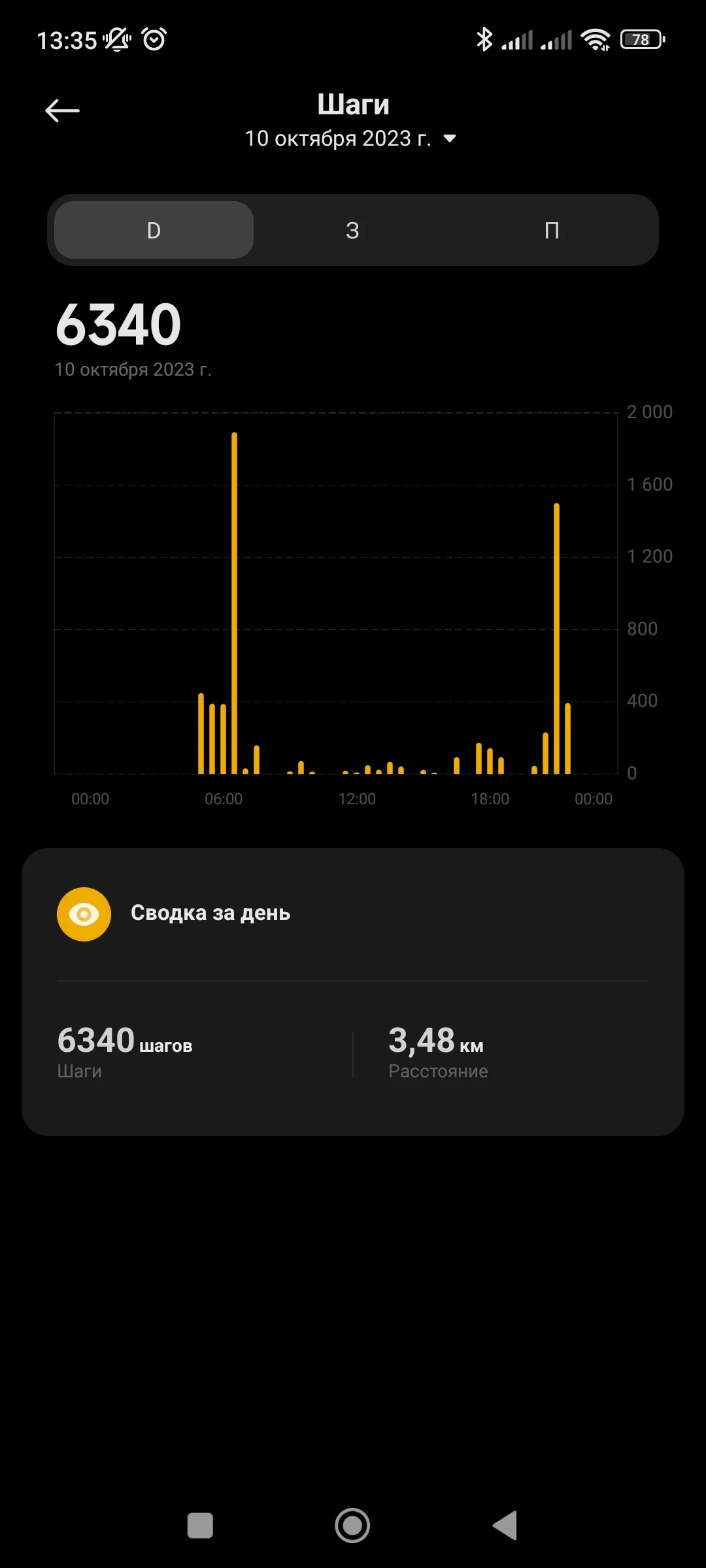This screenshot has height=1568, width=706.
Task: Open the alarm clock icon in status bar
Action: point(152,40)
